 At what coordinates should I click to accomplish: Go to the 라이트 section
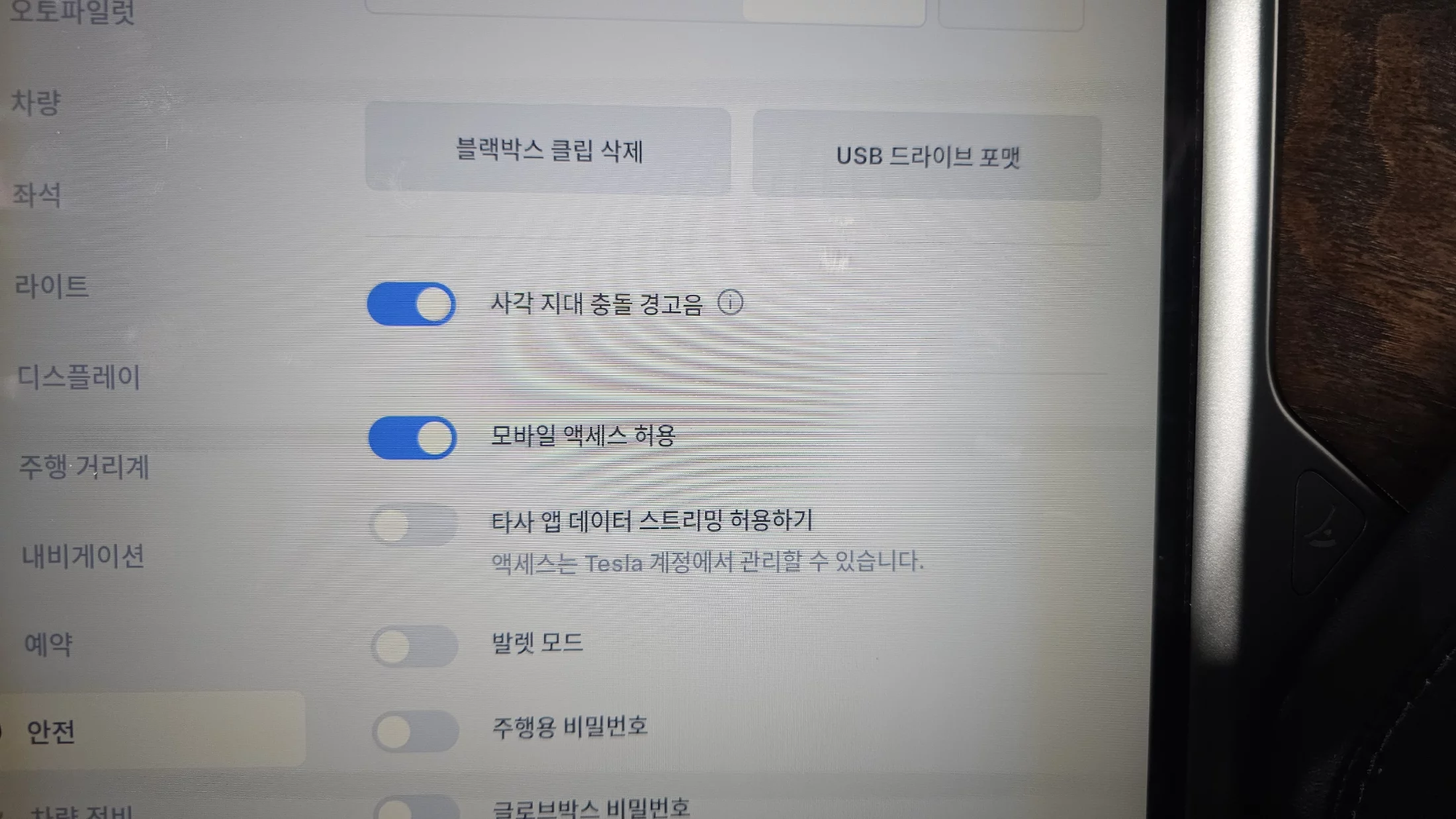coord(52,286)
